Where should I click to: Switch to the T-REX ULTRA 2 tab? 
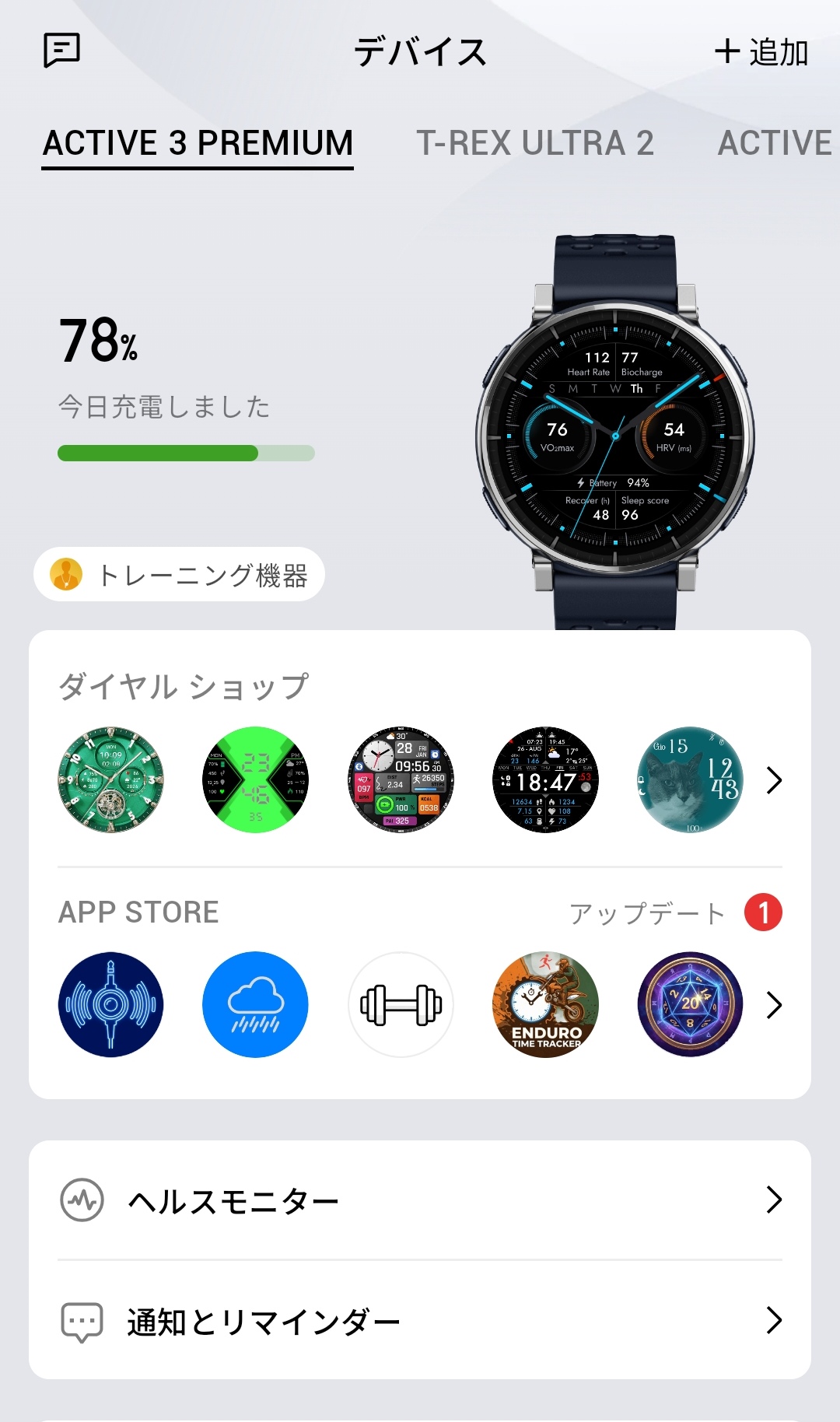click(x=535, y=143)
